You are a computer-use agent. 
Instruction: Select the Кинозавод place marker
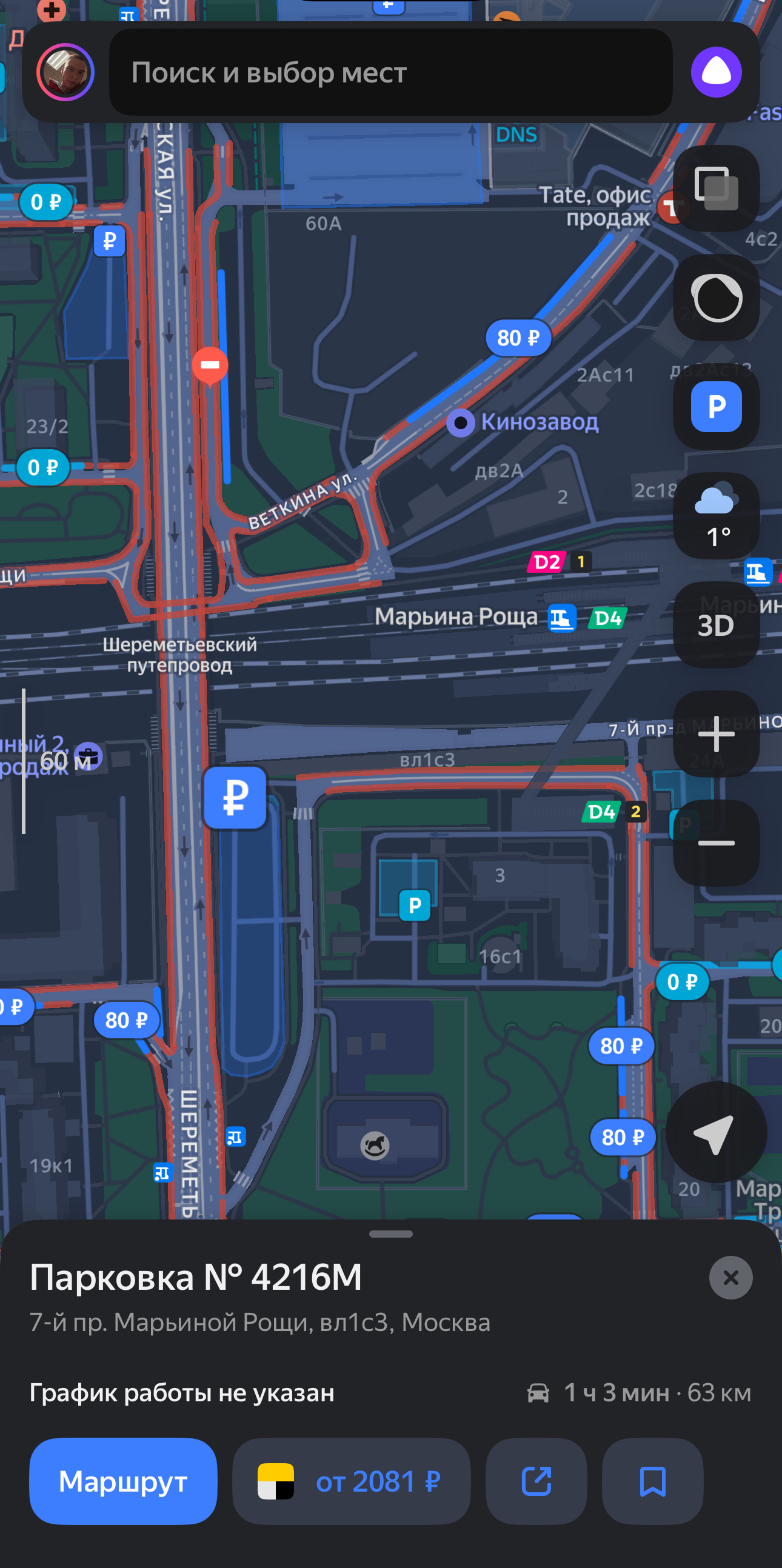click(461, 422)
